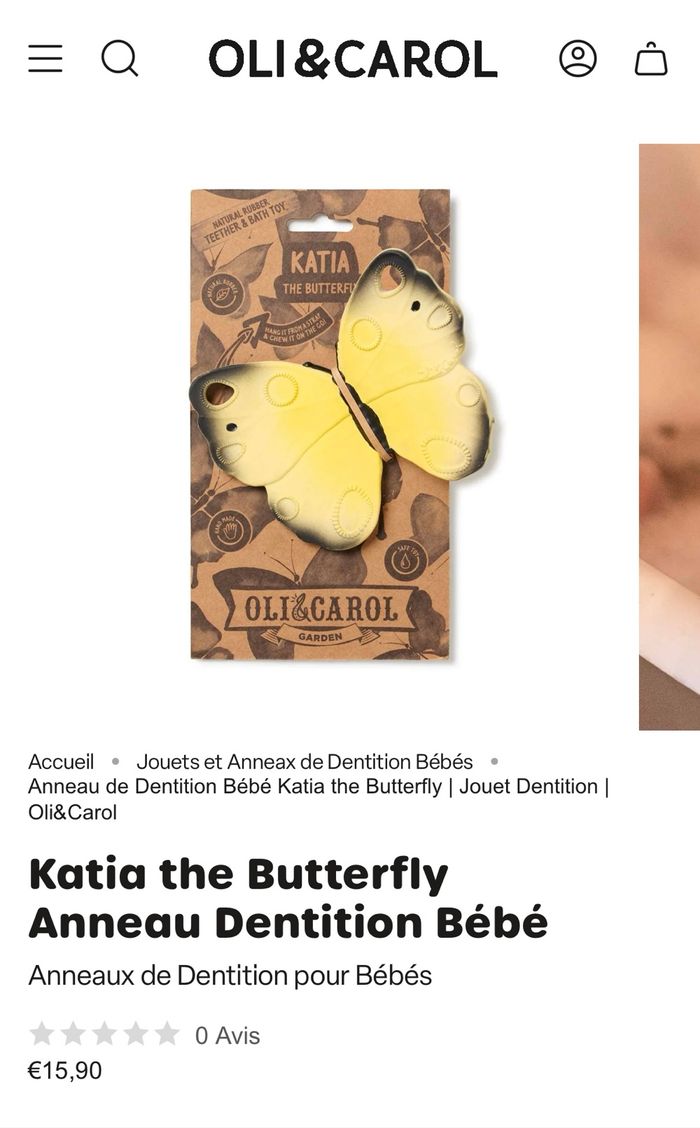
Task: Go to Oli&Carol homepage logo
Action: coord(352,59)
